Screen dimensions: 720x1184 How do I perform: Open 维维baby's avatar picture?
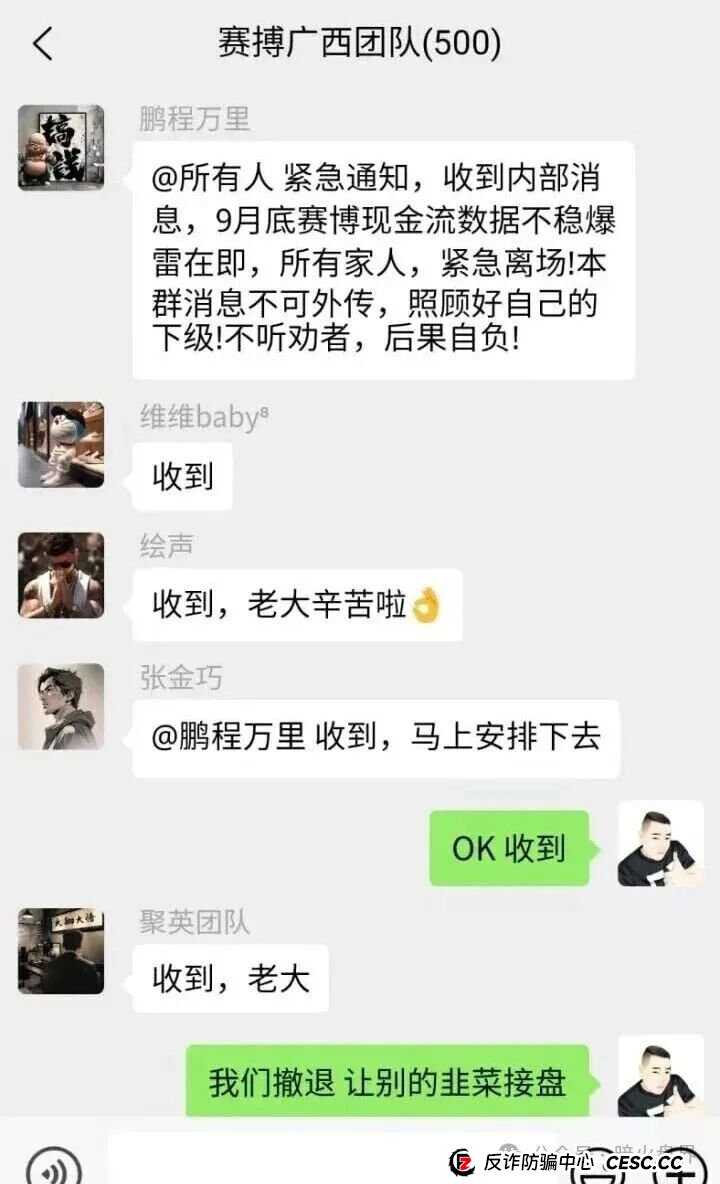(x=61, y=444)
